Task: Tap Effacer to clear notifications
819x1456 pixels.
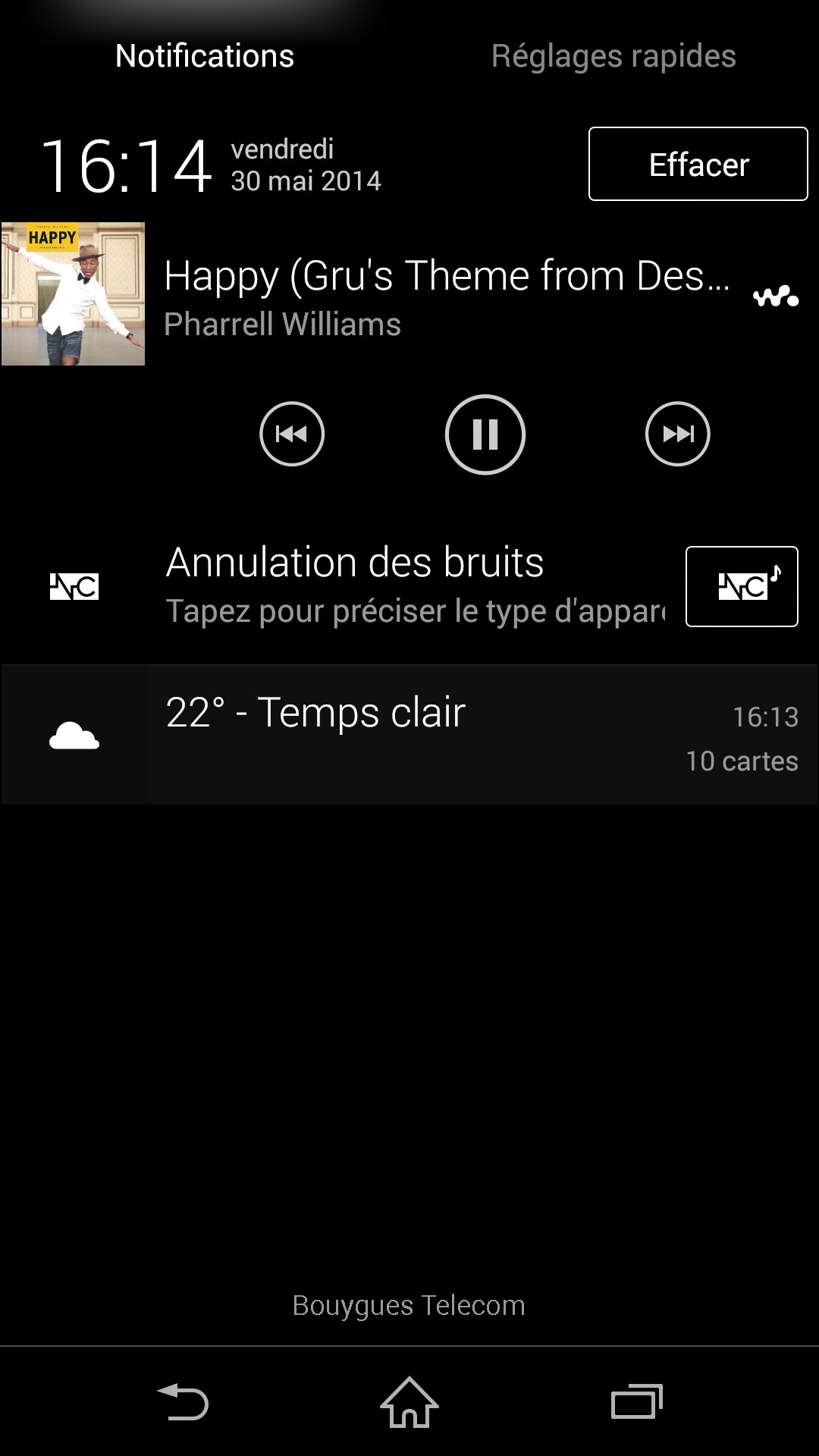Action: click(x=698, y=164)
